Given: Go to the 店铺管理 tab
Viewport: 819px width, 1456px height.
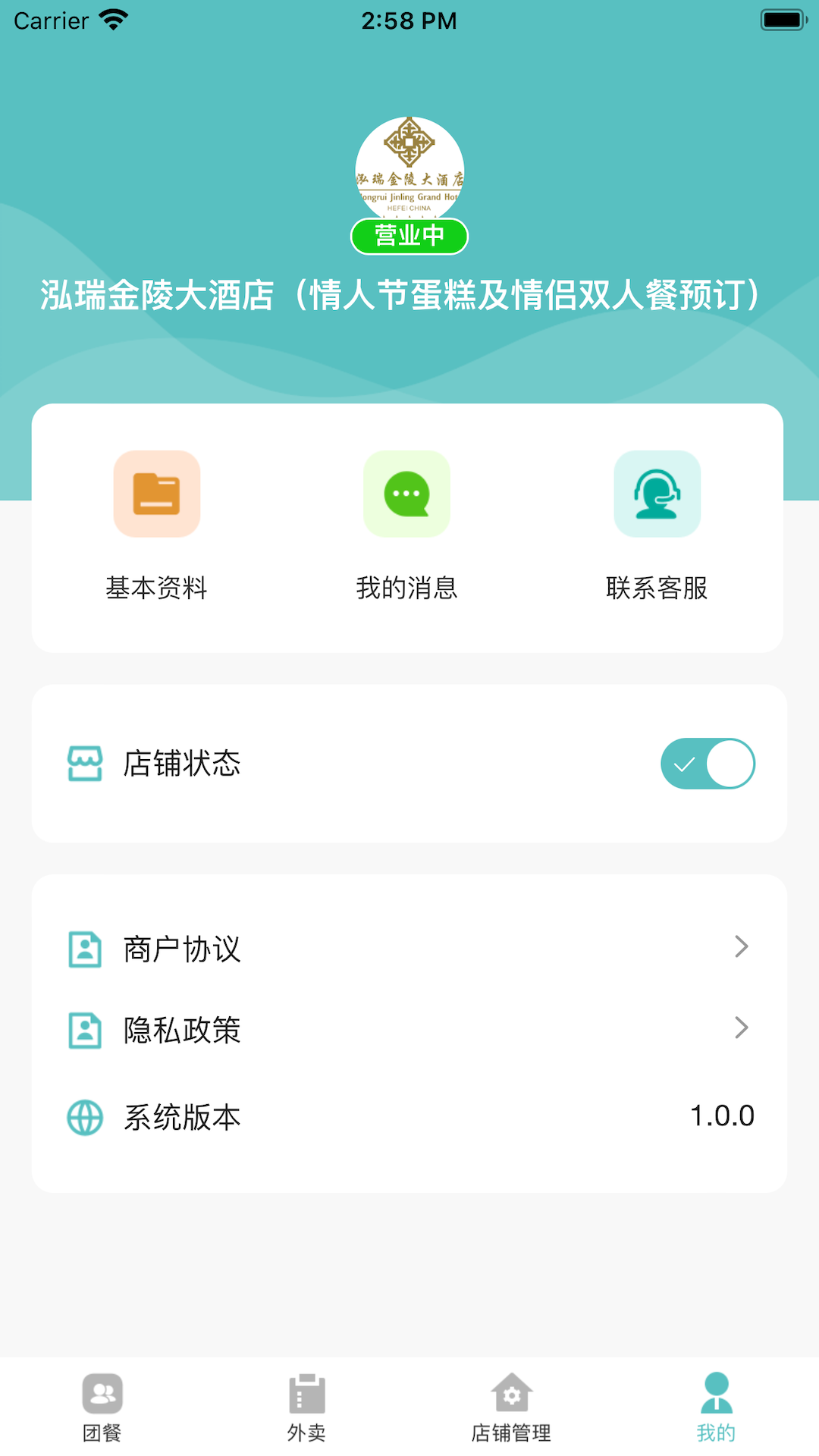Looking at the screenshot, I should coord(512,1407).
